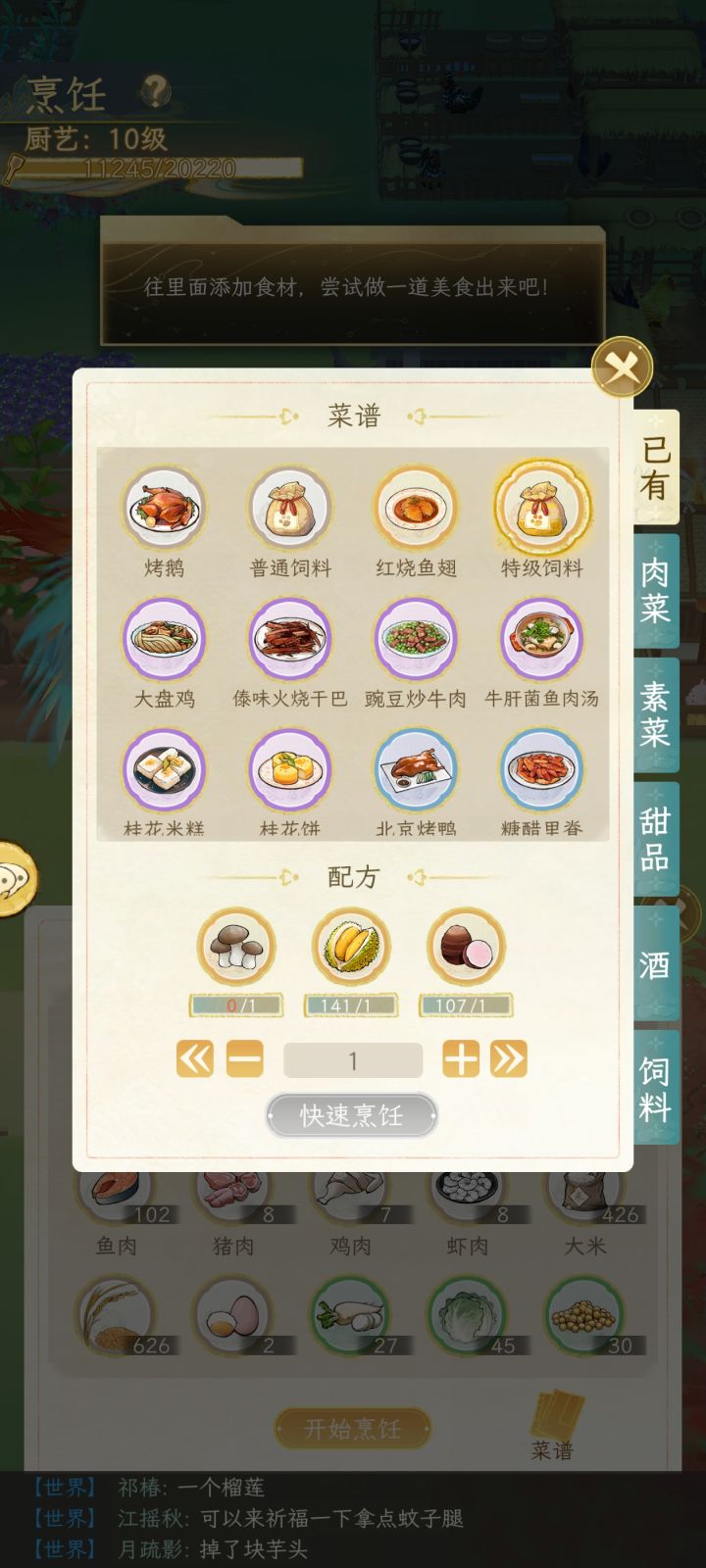
Task: Increase quantity with the plus stepper
Action: [460, 1059]
